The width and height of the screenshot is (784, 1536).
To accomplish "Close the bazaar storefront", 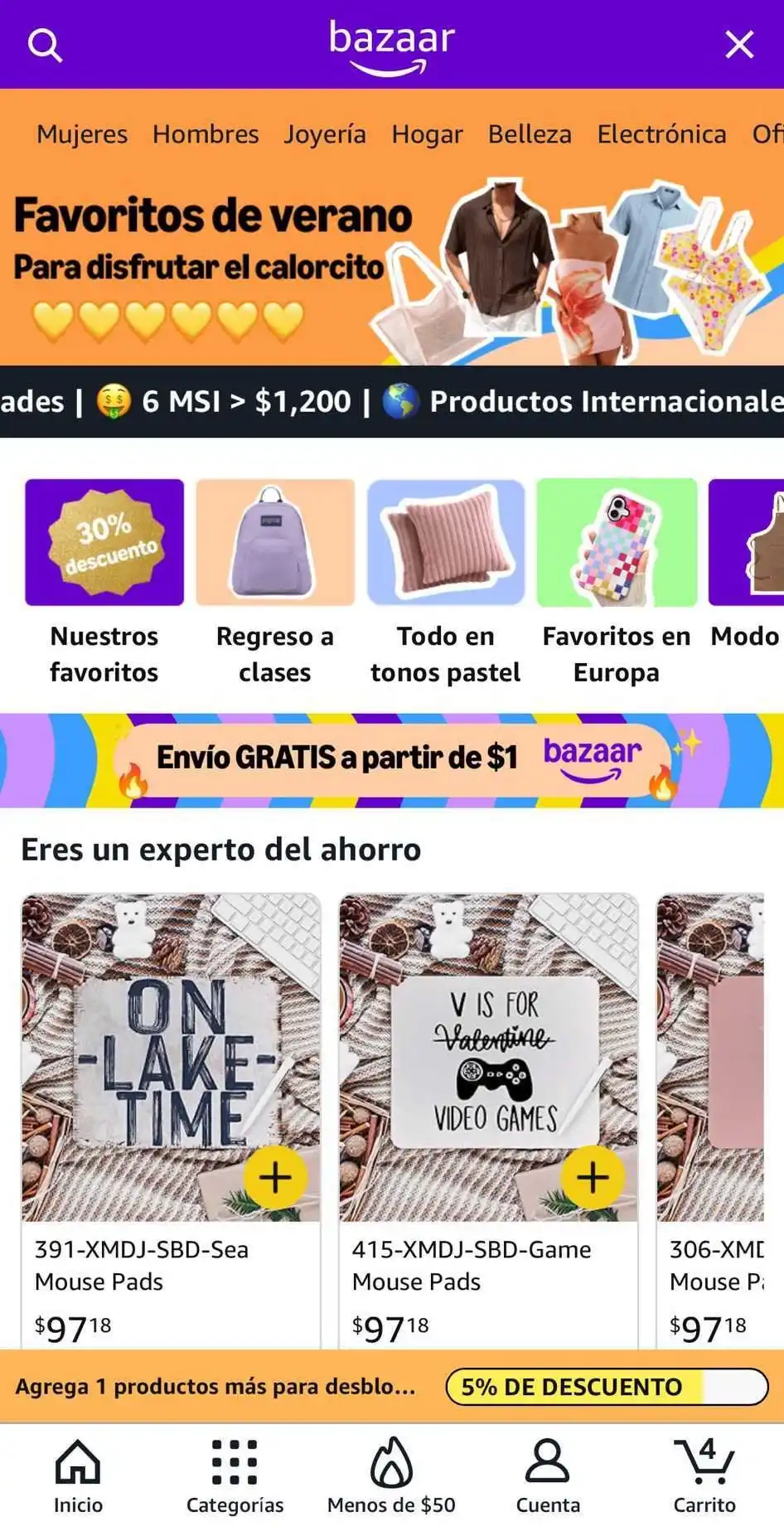I will (x=739, y=45).
